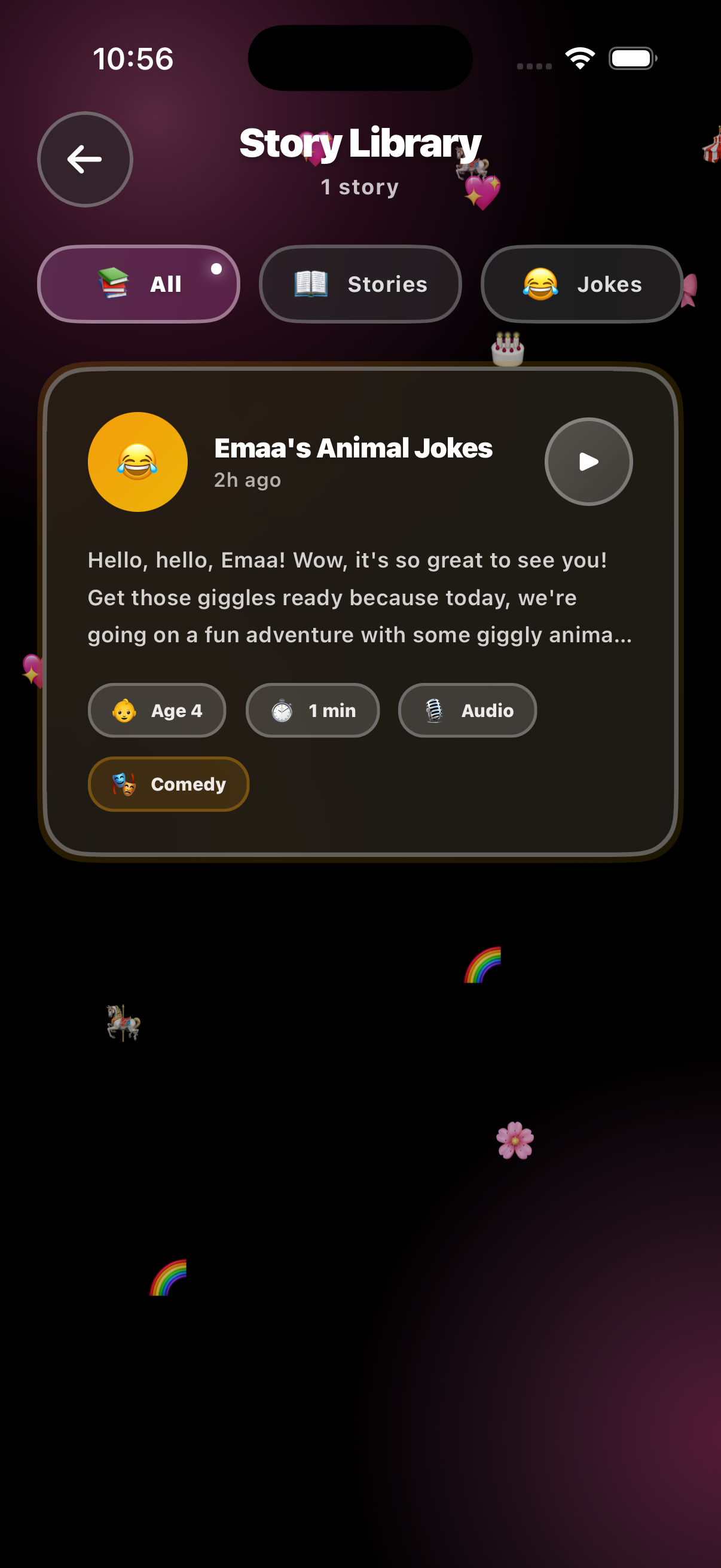Expand the truncated story preview text
721x1568 pixels.
tap(360, 597)
